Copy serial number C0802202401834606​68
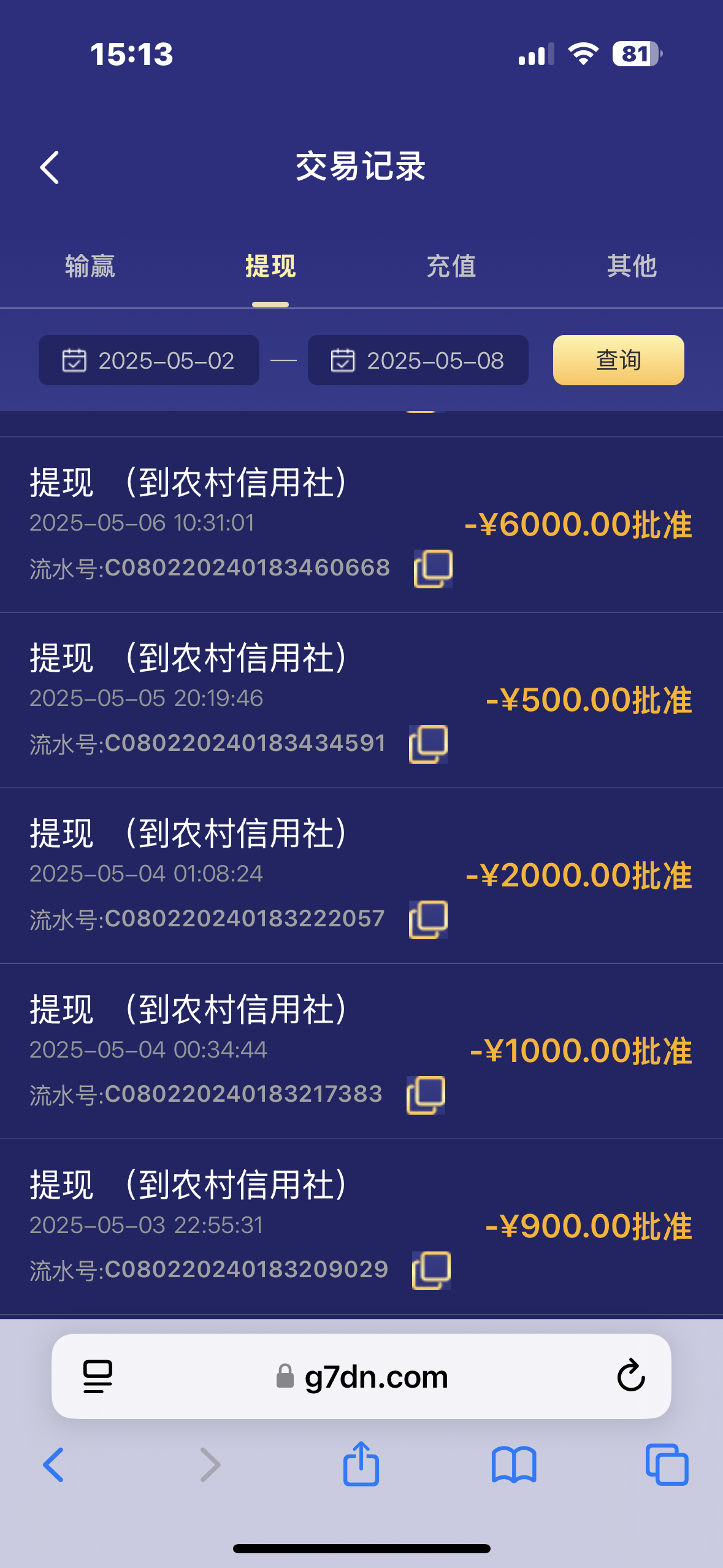The width and height of the screenshot is (723, 1568). point(434,569)
